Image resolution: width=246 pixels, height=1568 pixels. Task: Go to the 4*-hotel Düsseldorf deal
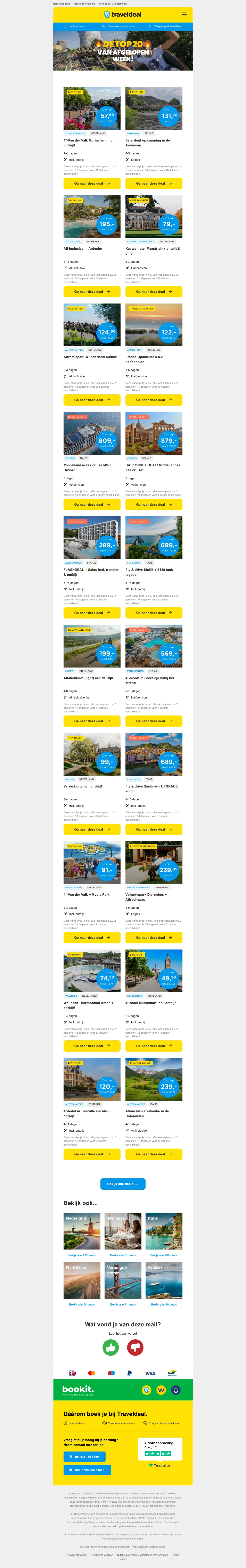pos(154,1046)
